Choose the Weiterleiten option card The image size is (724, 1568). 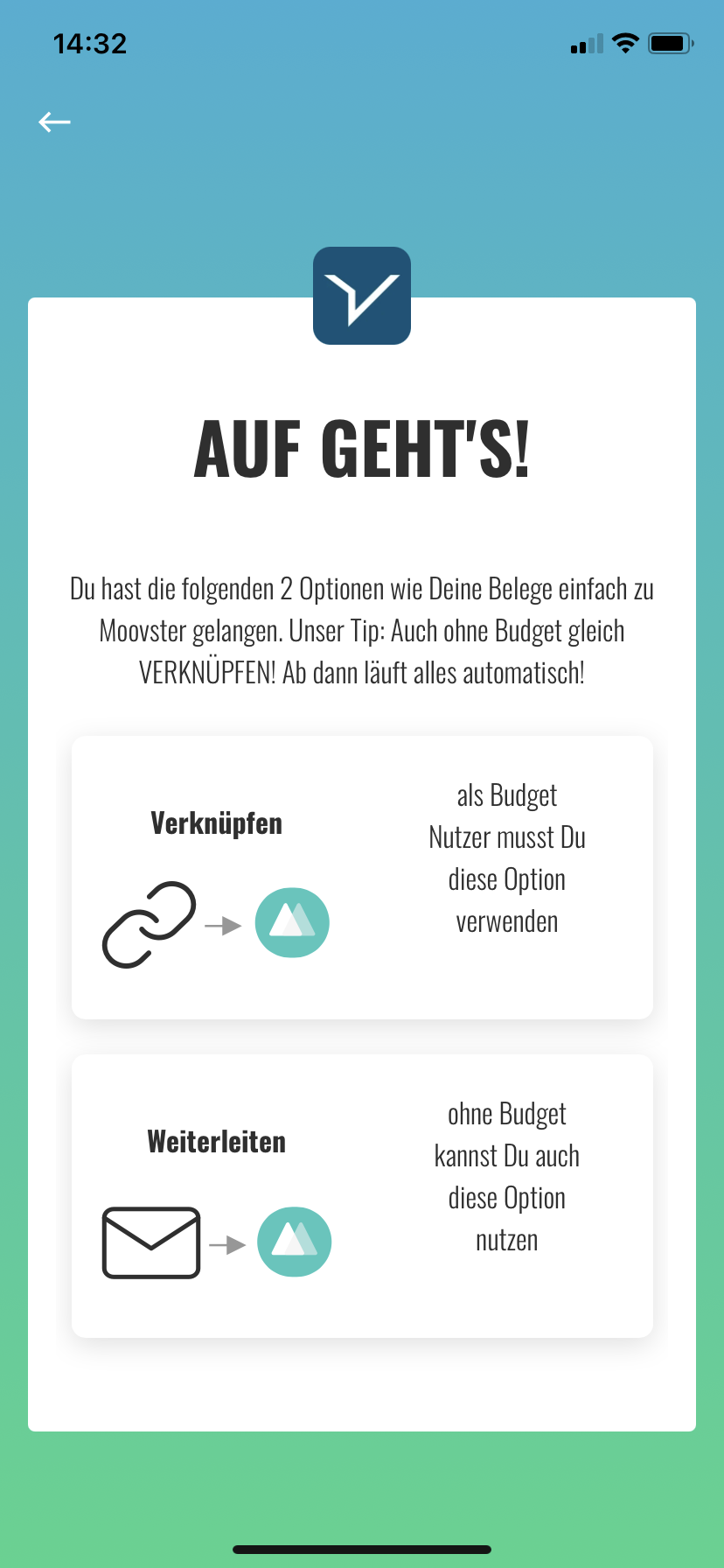[x=362, y=1195]
